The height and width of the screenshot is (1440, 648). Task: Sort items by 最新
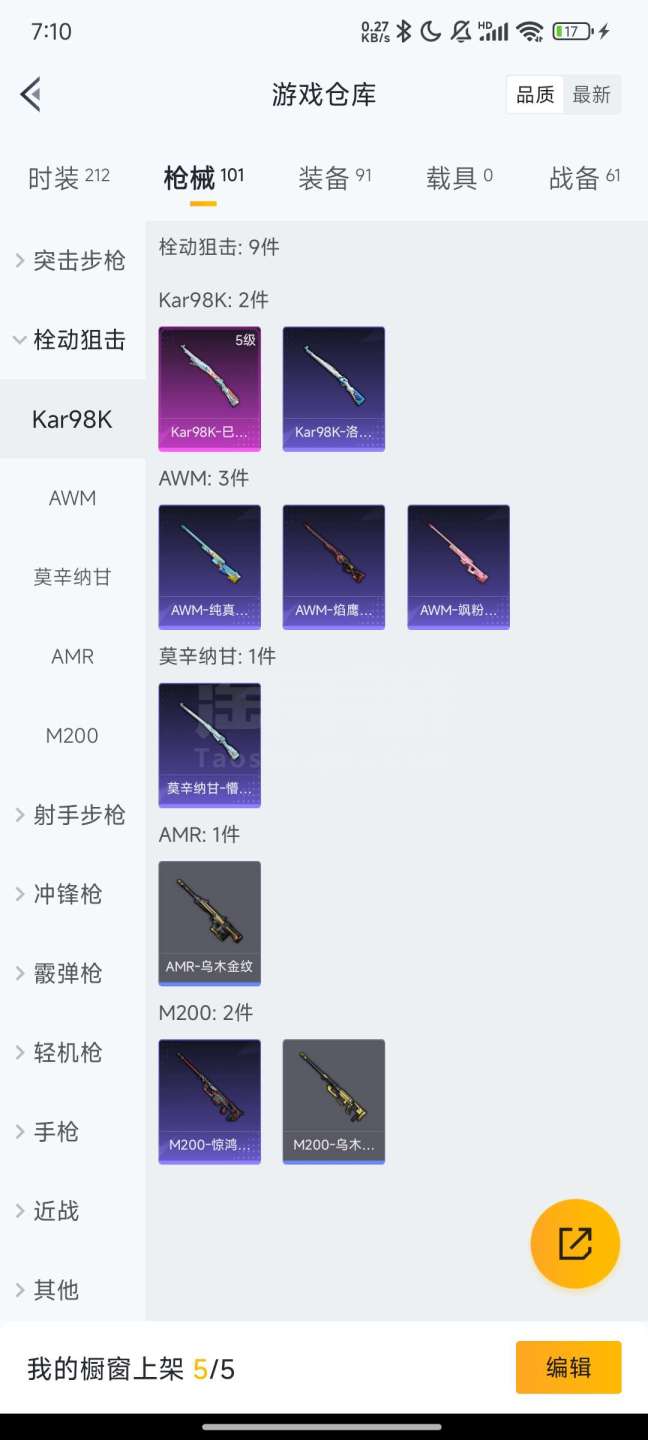point(591,95)
